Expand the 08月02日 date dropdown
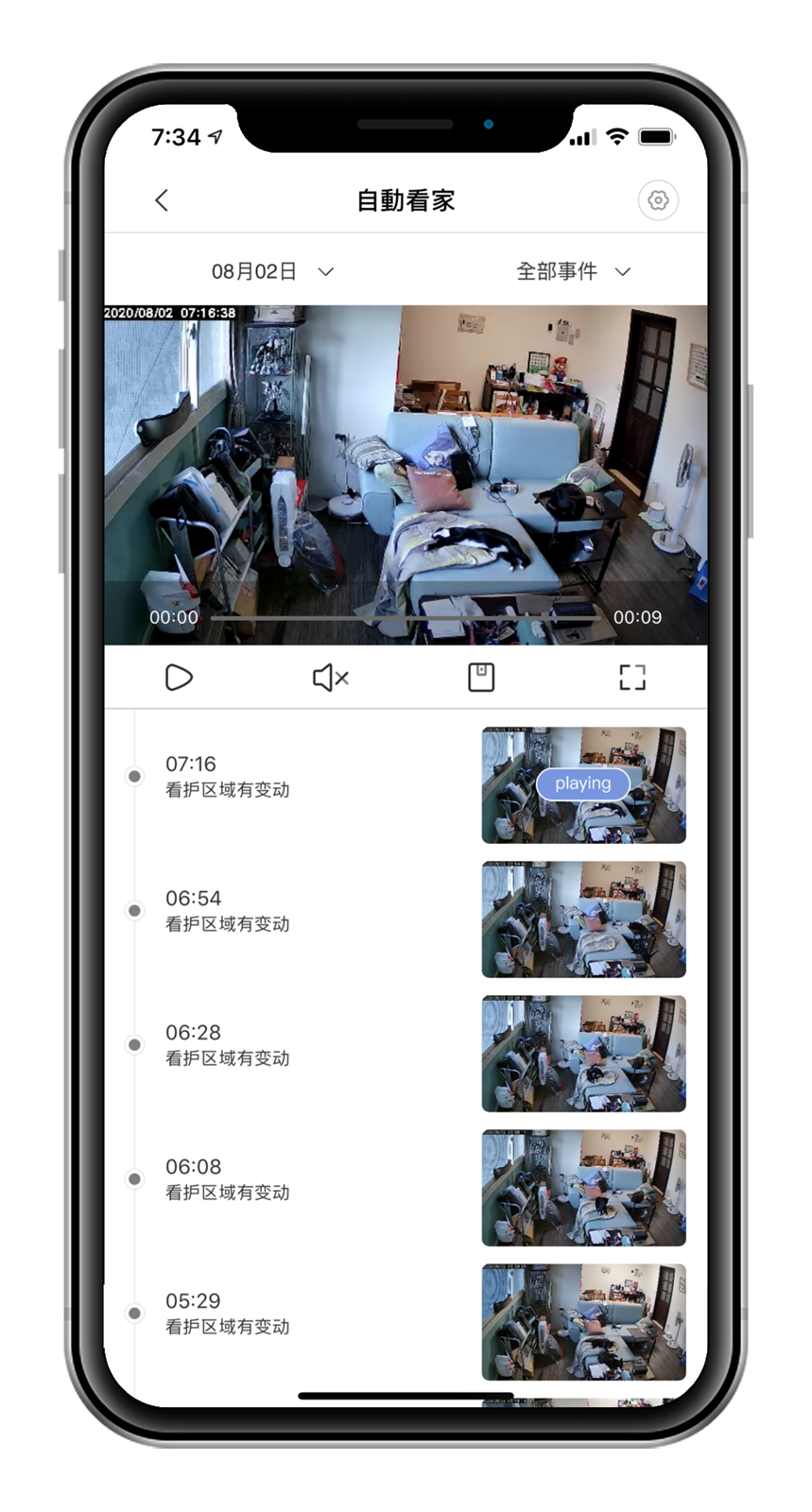This screenshot has width=812, height=1512. 272,272
